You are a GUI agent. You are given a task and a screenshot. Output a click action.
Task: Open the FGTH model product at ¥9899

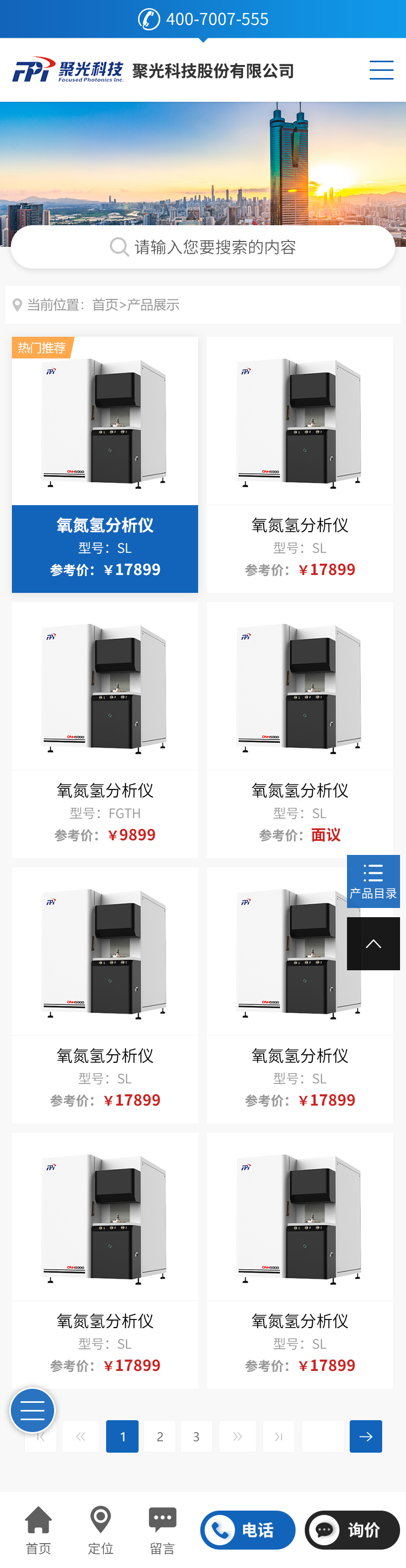click(104, 729)
